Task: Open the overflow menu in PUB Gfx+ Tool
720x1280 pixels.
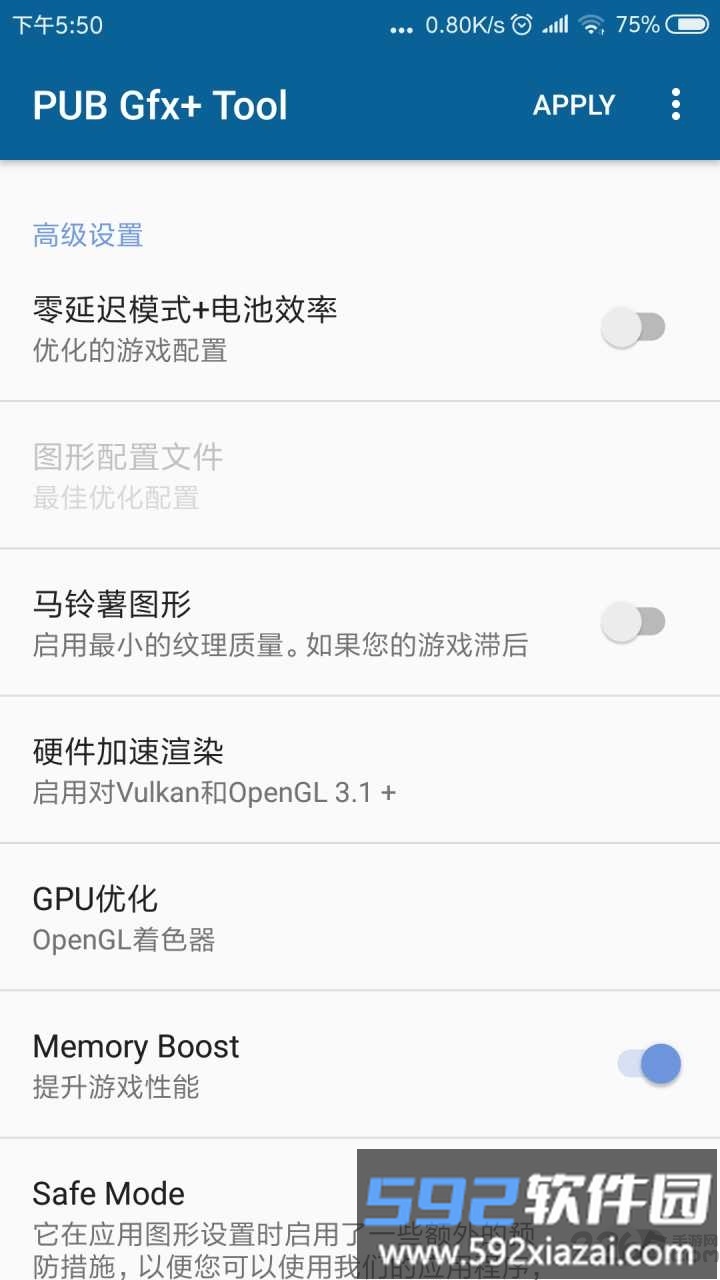Action: [x=675, y=105]
